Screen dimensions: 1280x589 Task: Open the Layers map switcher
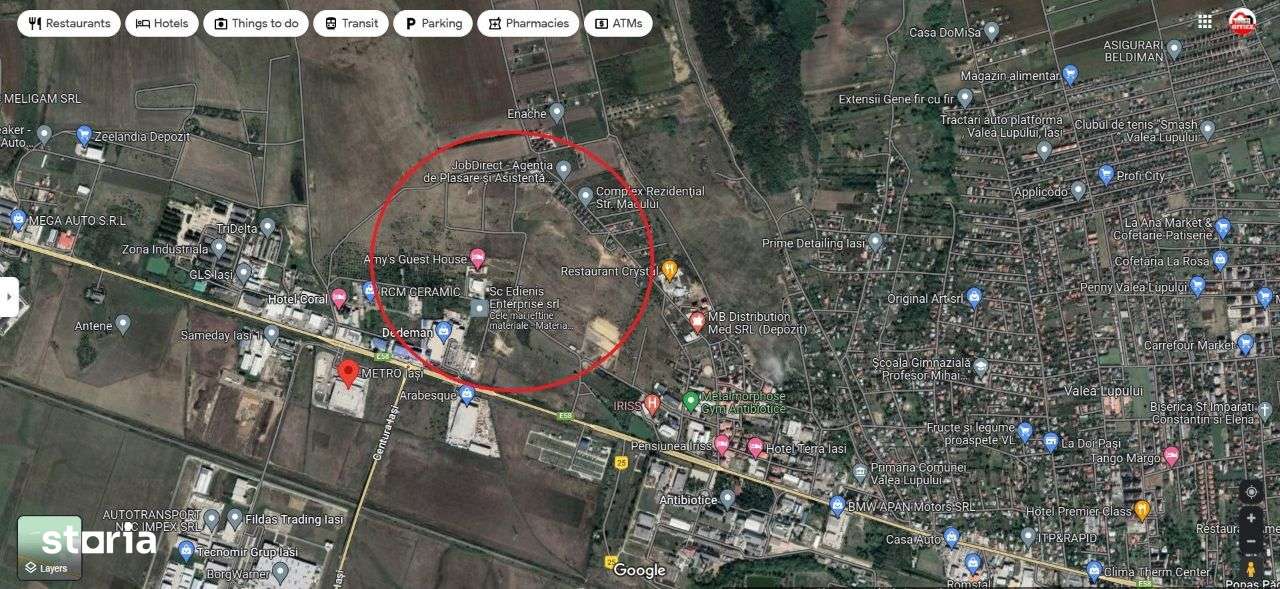tap(48, 548)
